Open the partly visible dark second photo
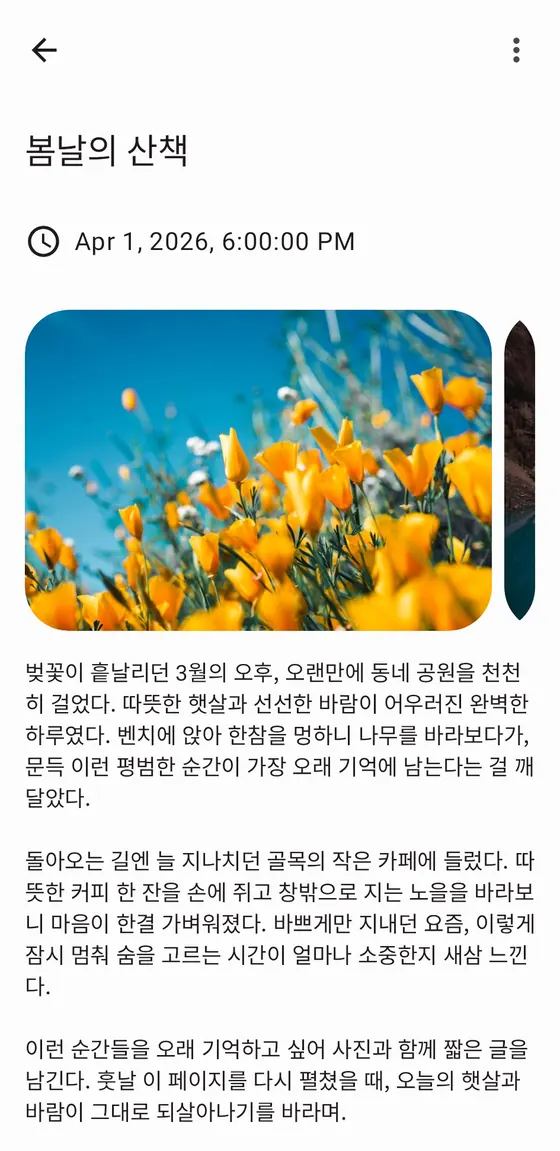Viewport: 560px width, 1151px height. click(520, 471)
